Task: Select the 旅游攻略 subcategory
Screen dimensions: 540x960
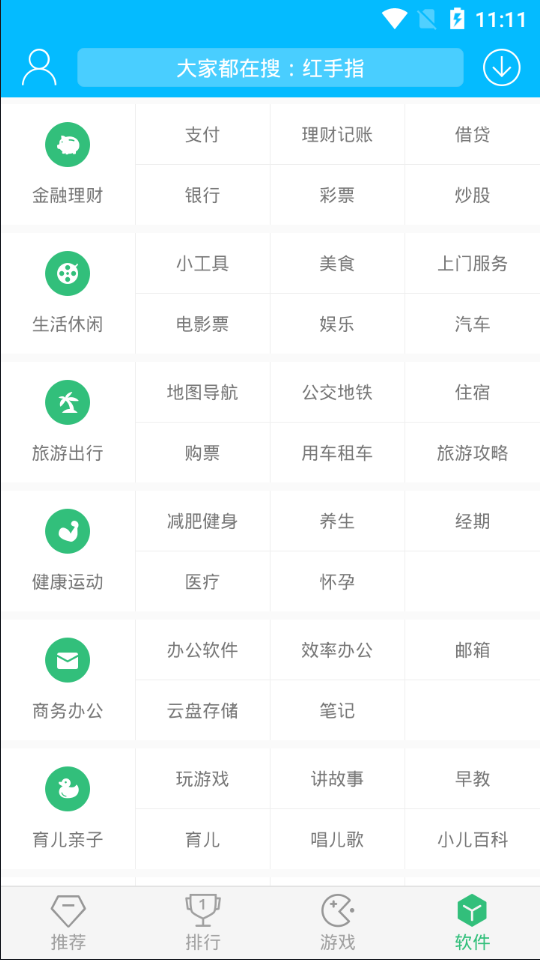Action: pyautogui.click(x=472, y=453)
